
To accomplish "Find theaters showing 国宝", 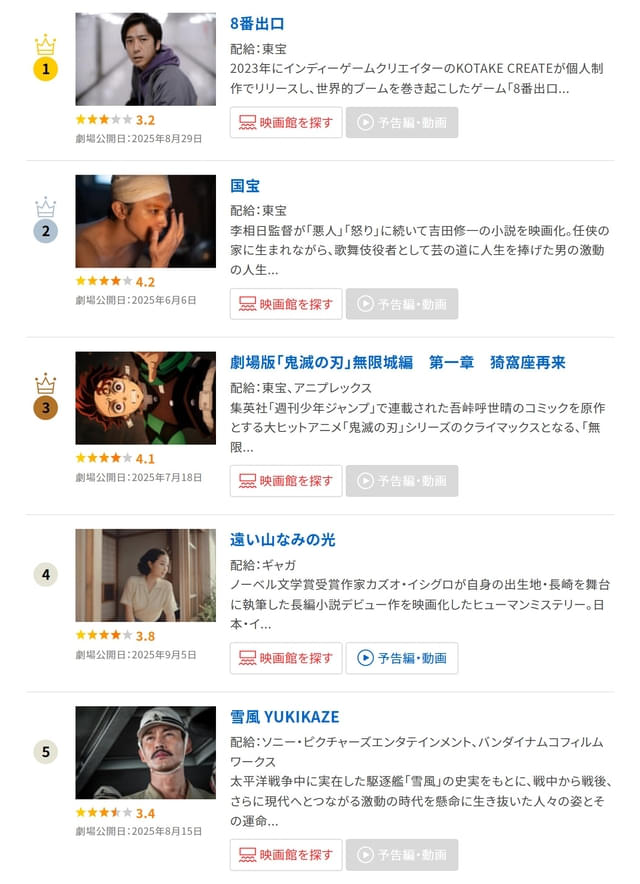I will 286,304.
